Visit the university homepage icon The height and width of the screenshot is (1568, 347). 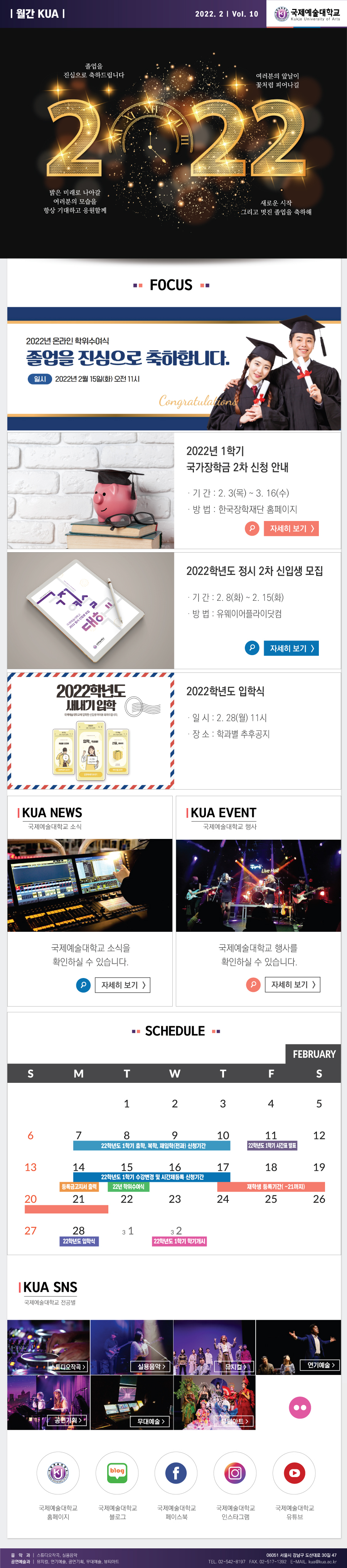(x=58, y=1473)
